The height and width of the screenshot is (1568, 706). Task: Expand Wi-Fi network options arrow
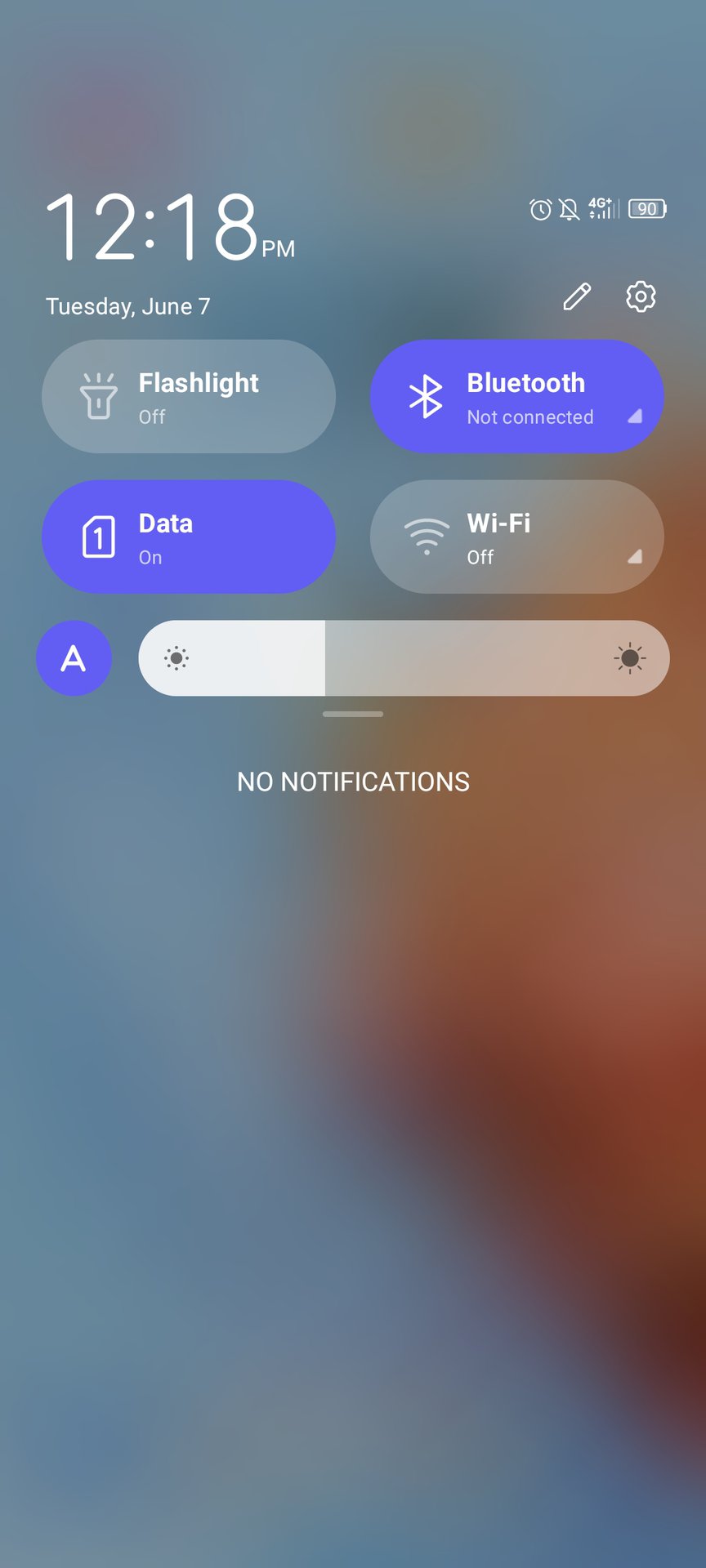(x=635, y=557)
